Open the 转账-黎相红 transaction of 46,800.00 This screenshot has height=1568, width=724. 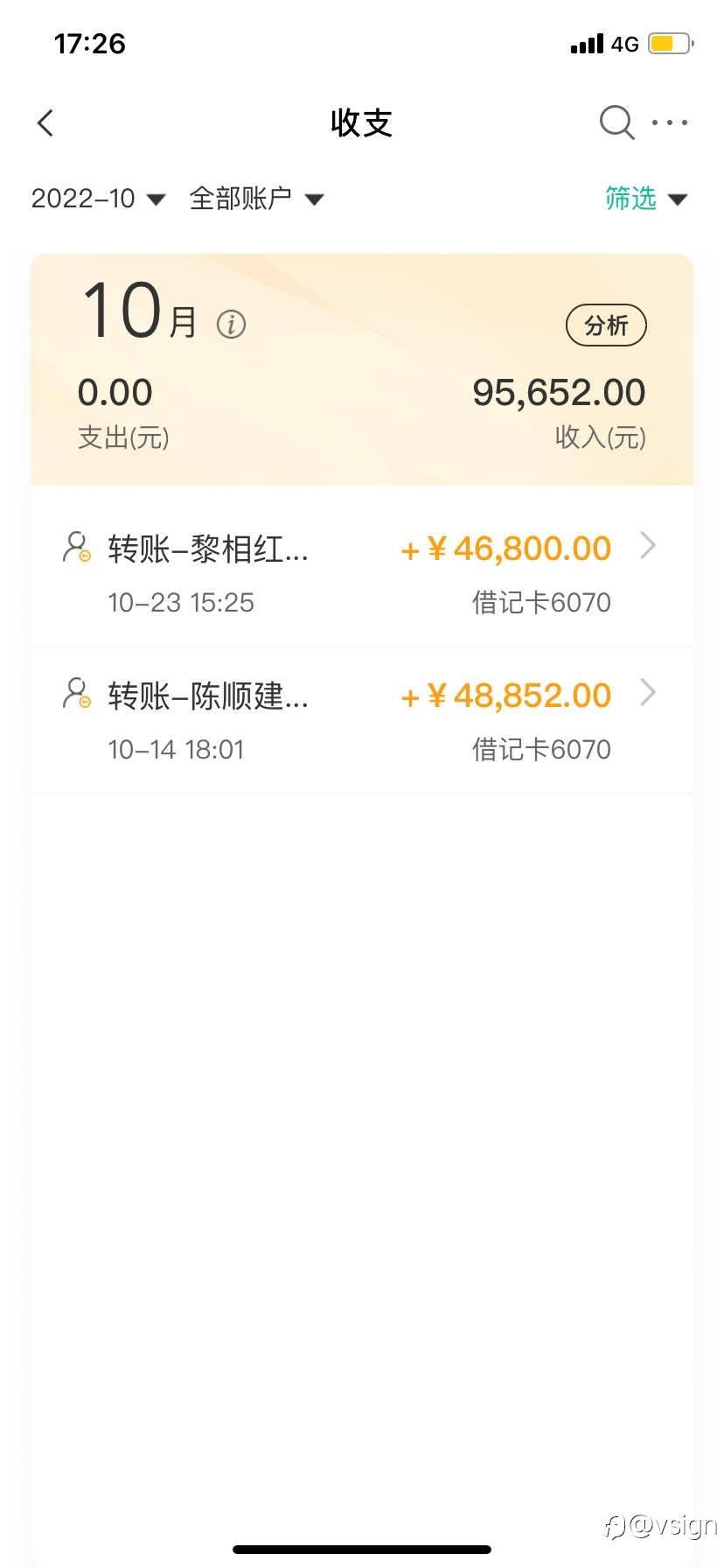coord(362,573)
